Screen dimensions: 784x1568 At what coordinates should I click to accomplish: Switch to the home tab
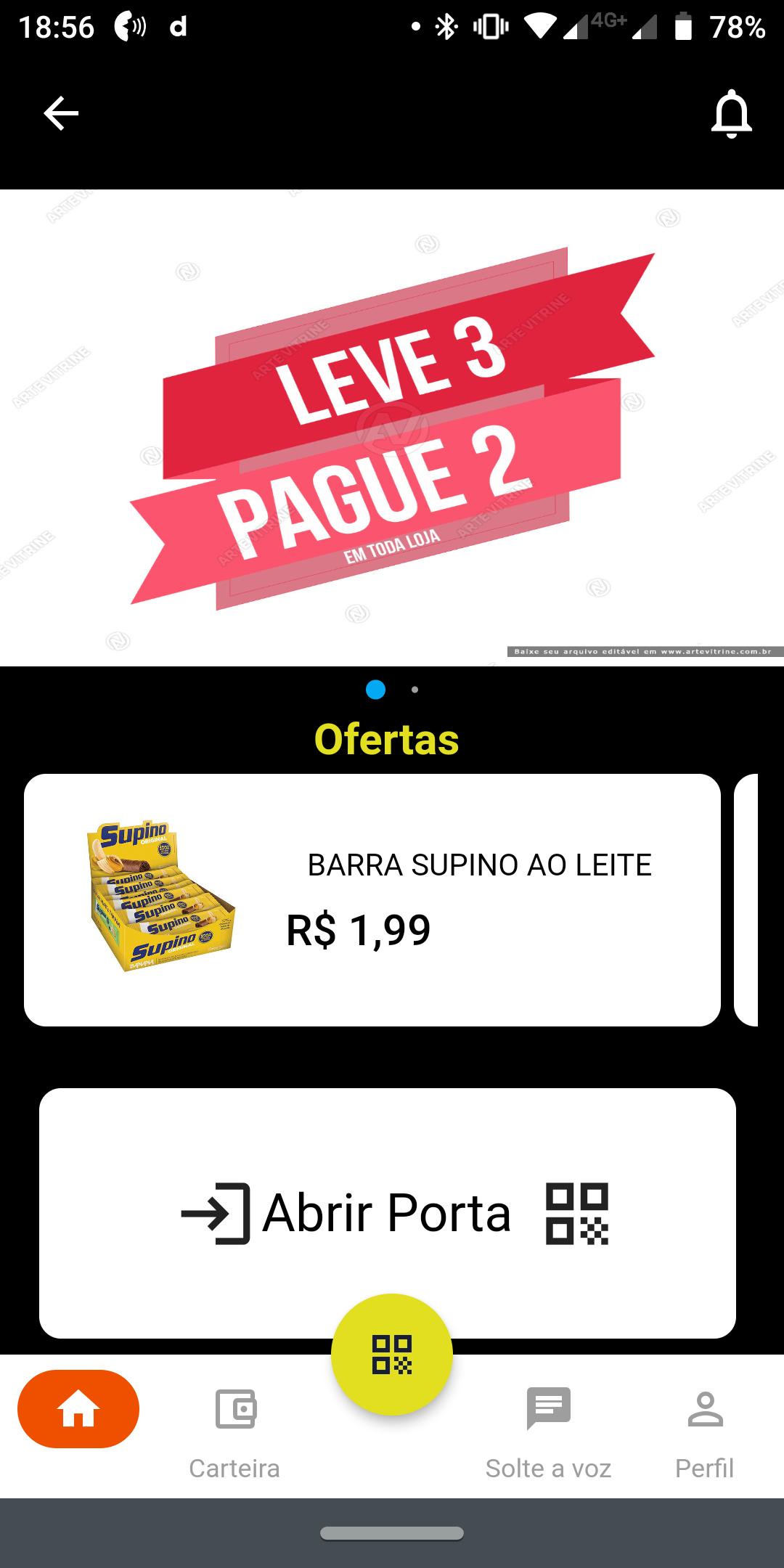[78, 1409]
